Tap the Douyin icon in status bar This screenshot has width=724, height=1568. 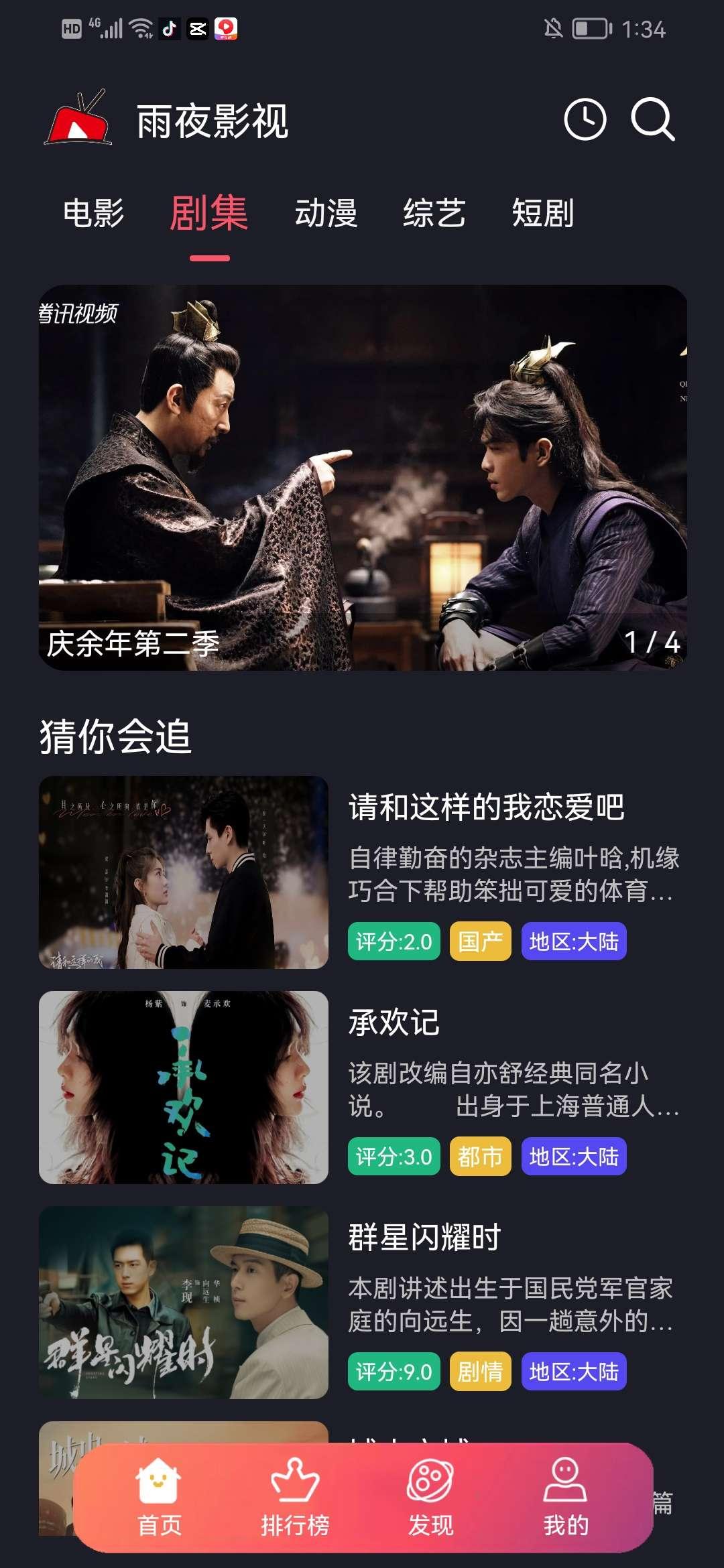[x=168, y=27]
